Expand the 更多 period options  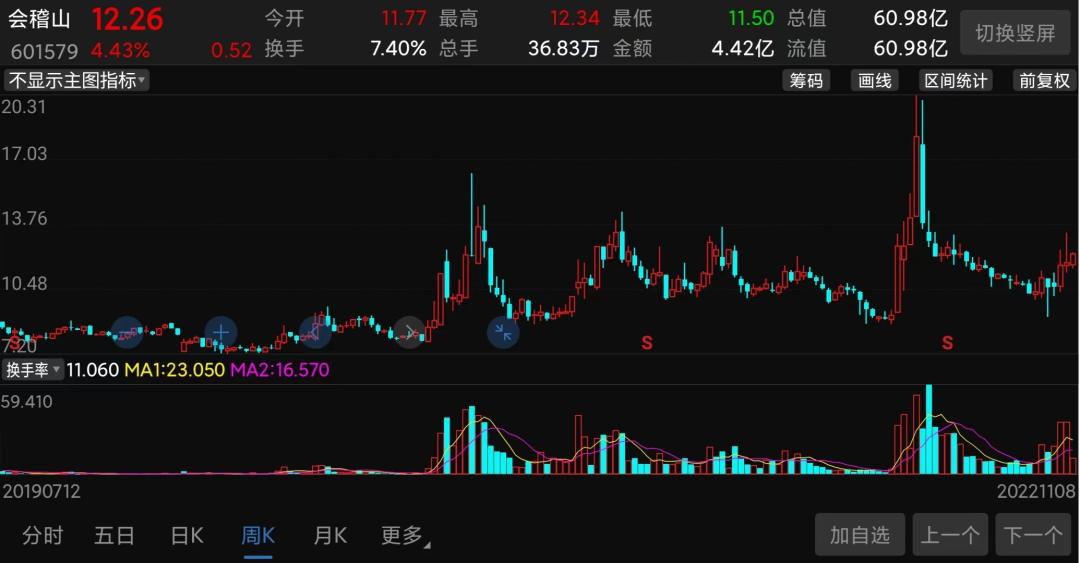404,536
